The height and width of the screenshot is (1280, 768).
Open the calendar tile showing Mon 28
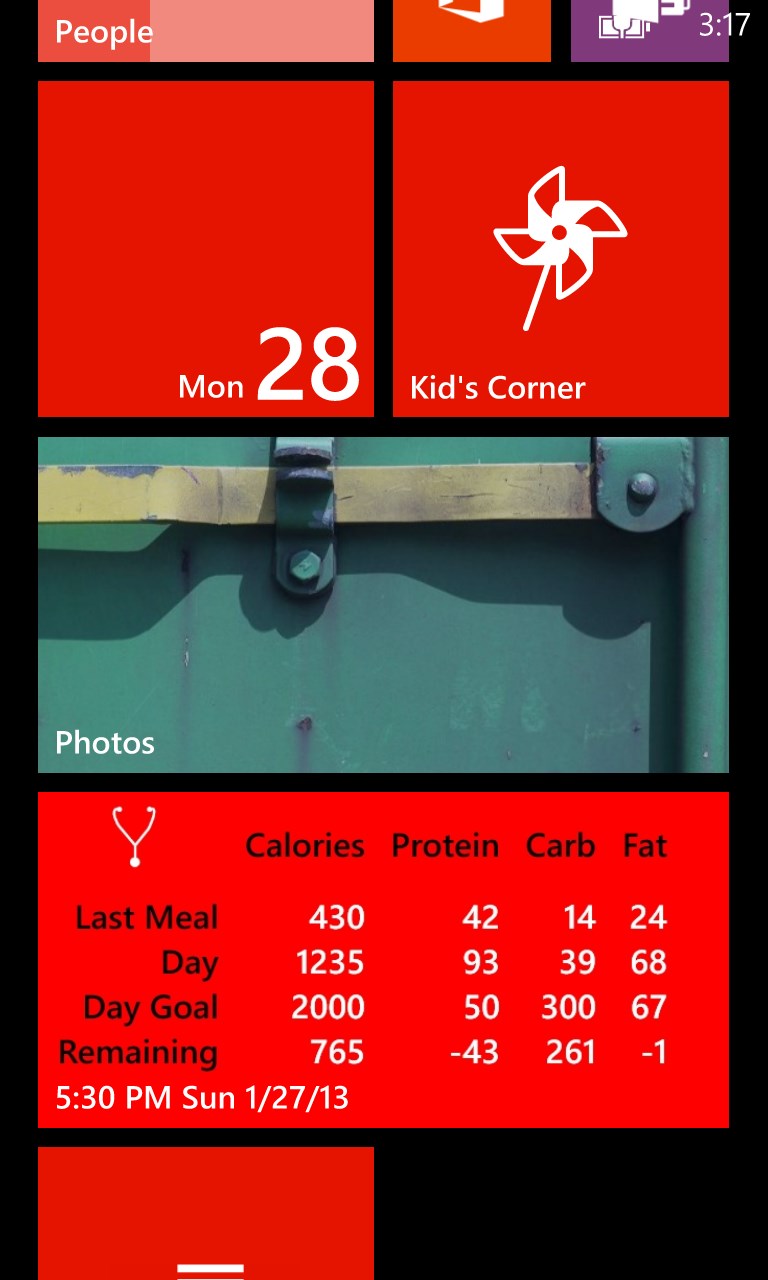pyautogui.click(x=205, y=248)
